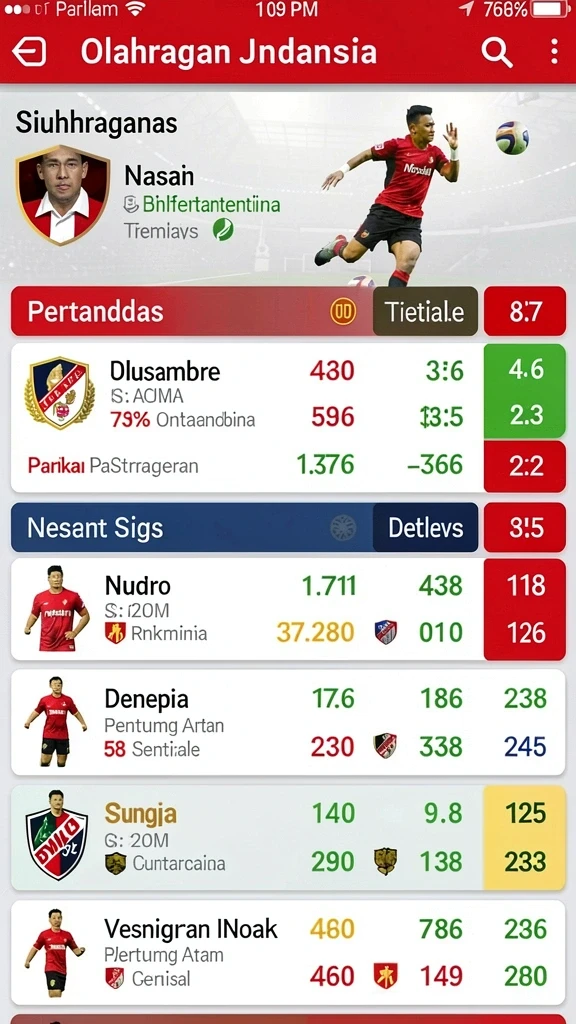Image resolution: width=576 pixels, height=1024 pixels.
Task: Open the search icon in the top bar
Action: point(497,52)
